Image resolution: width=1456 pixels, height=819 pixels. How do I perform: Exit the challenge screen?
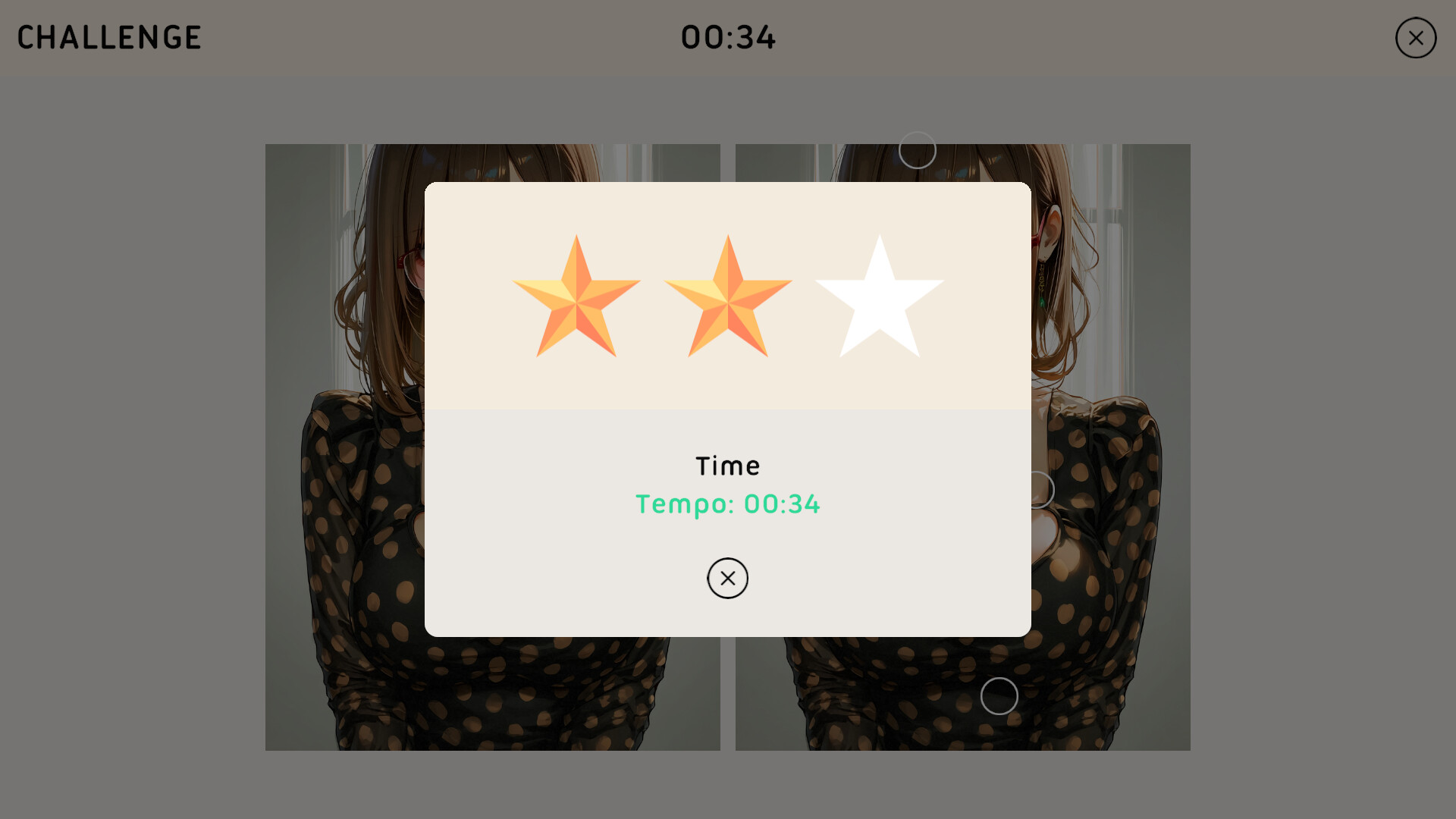[x=1415, y=38]
